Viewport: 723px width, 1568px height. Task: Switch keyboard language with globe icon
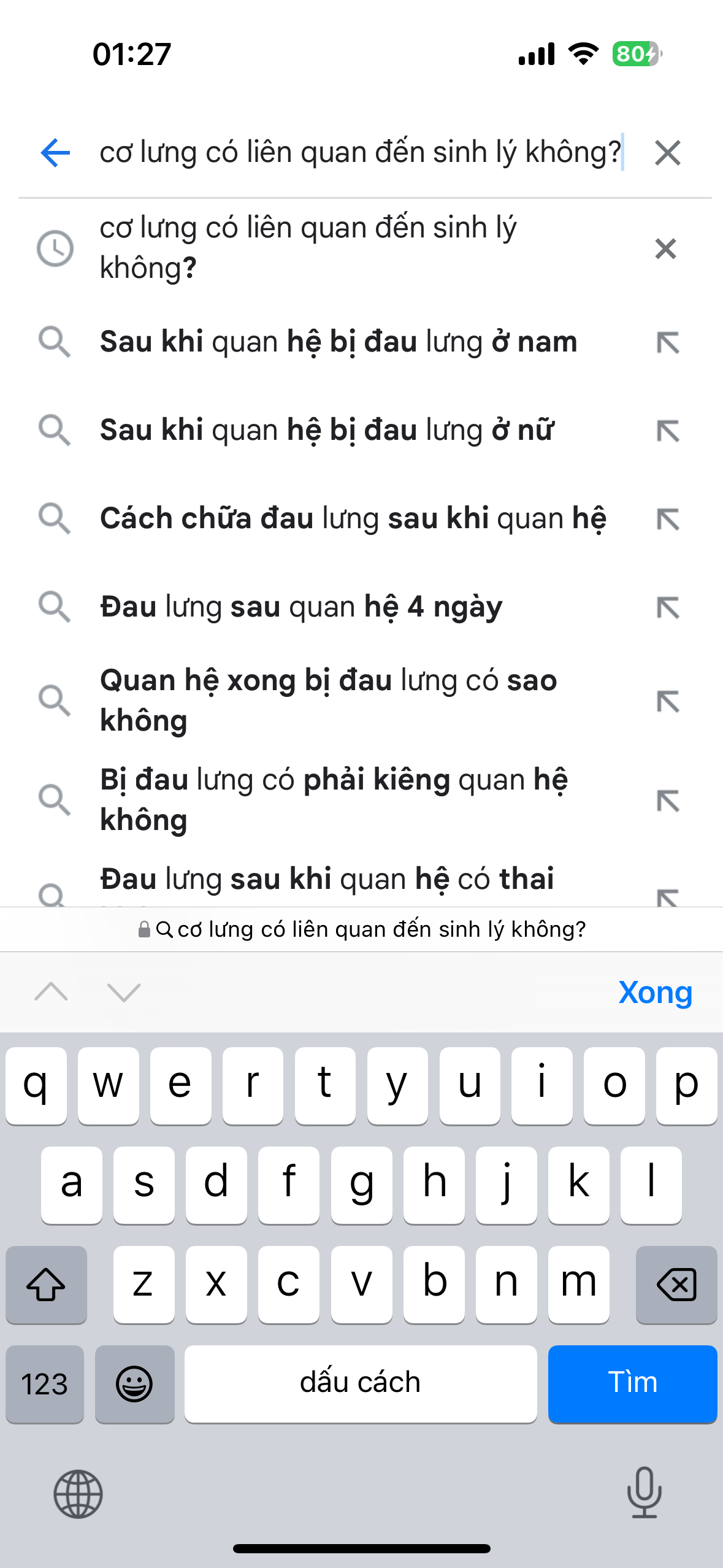[x=78, y=1494]
